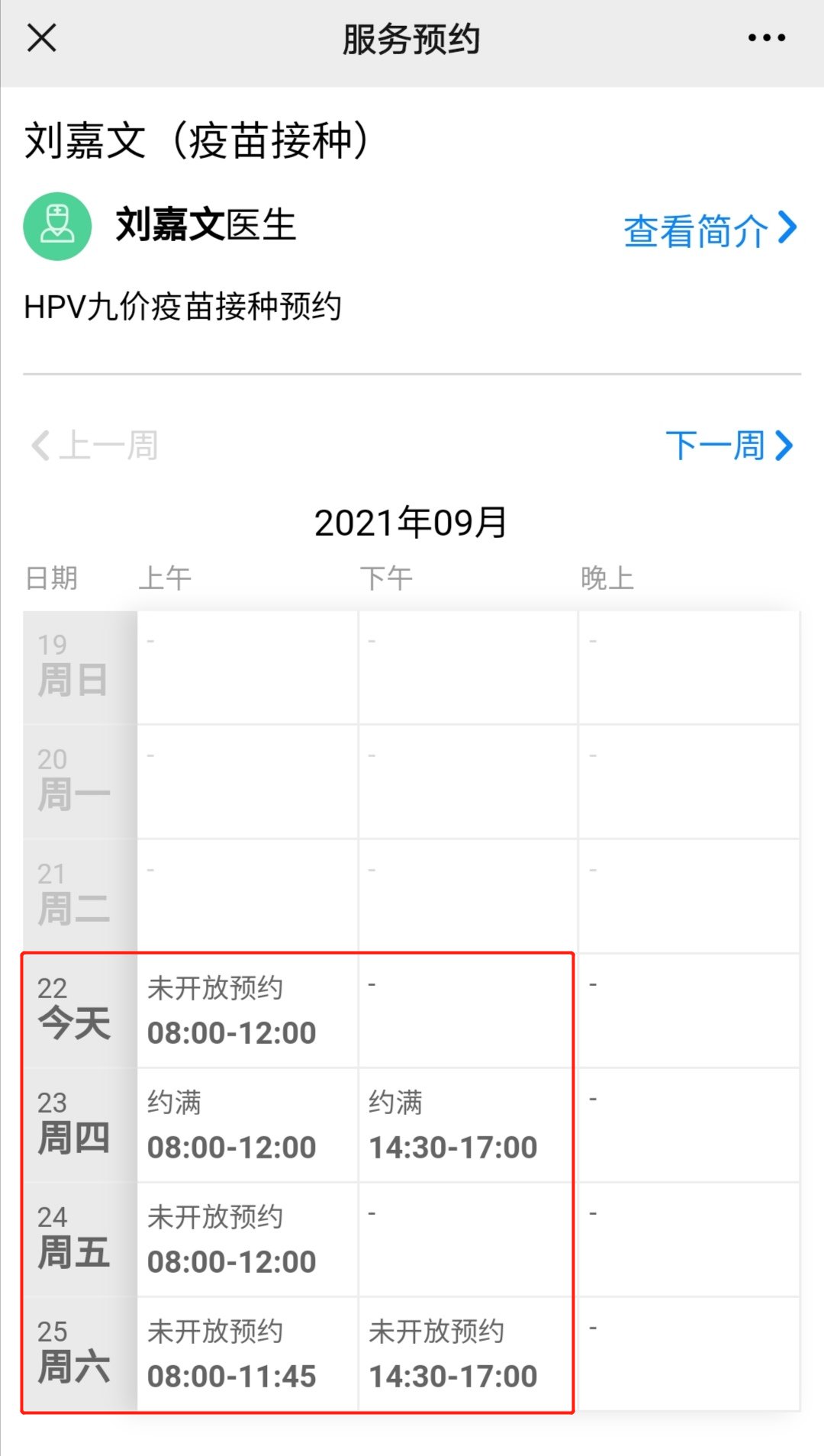Select Saturday 25 afternoon slot 14:30-17:00
Image resolution: width=824 pixels, height=1456 pixels.
coord(467,1354)
